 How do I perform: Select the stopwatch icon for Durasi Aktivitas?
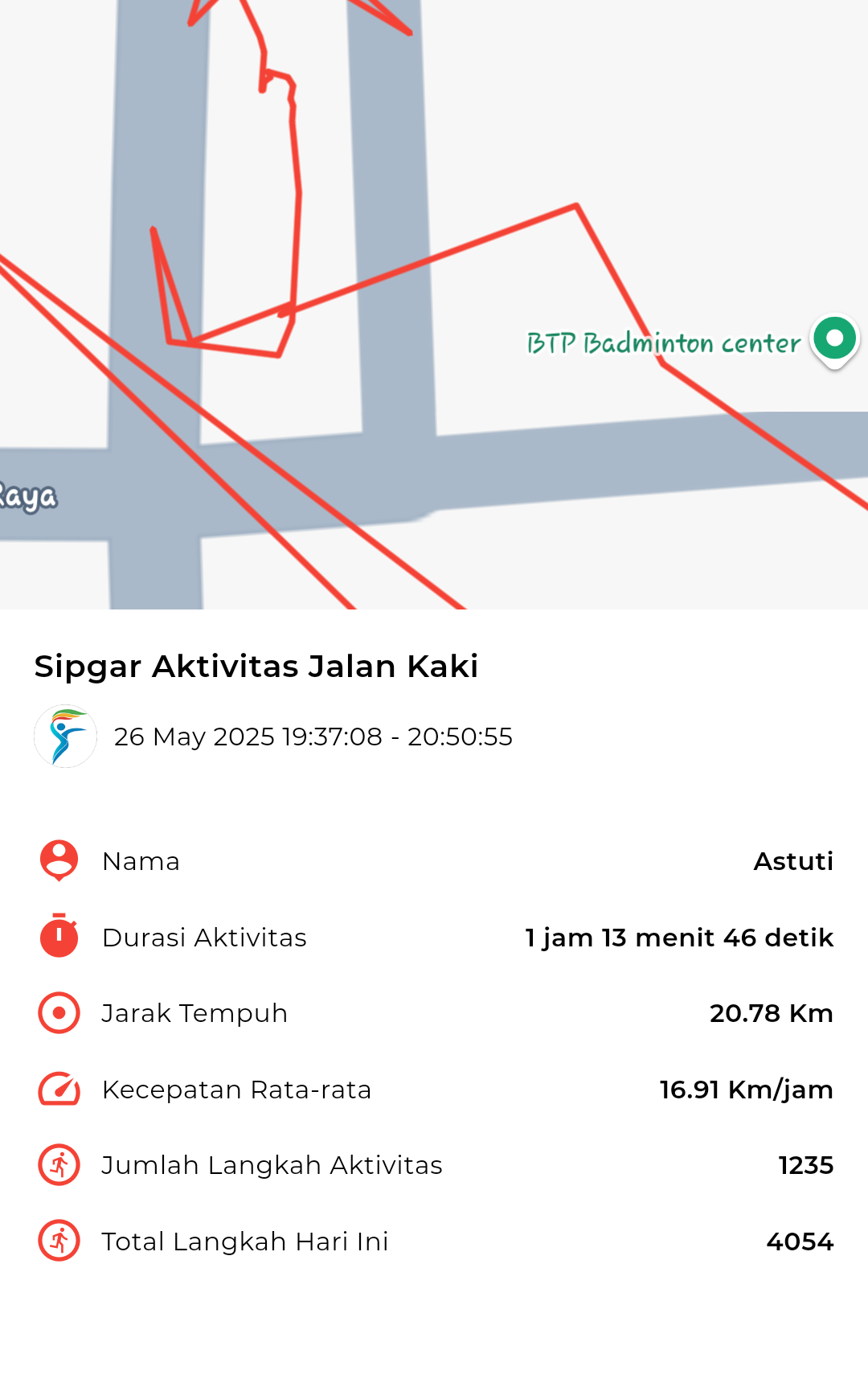tap(57, 936)
